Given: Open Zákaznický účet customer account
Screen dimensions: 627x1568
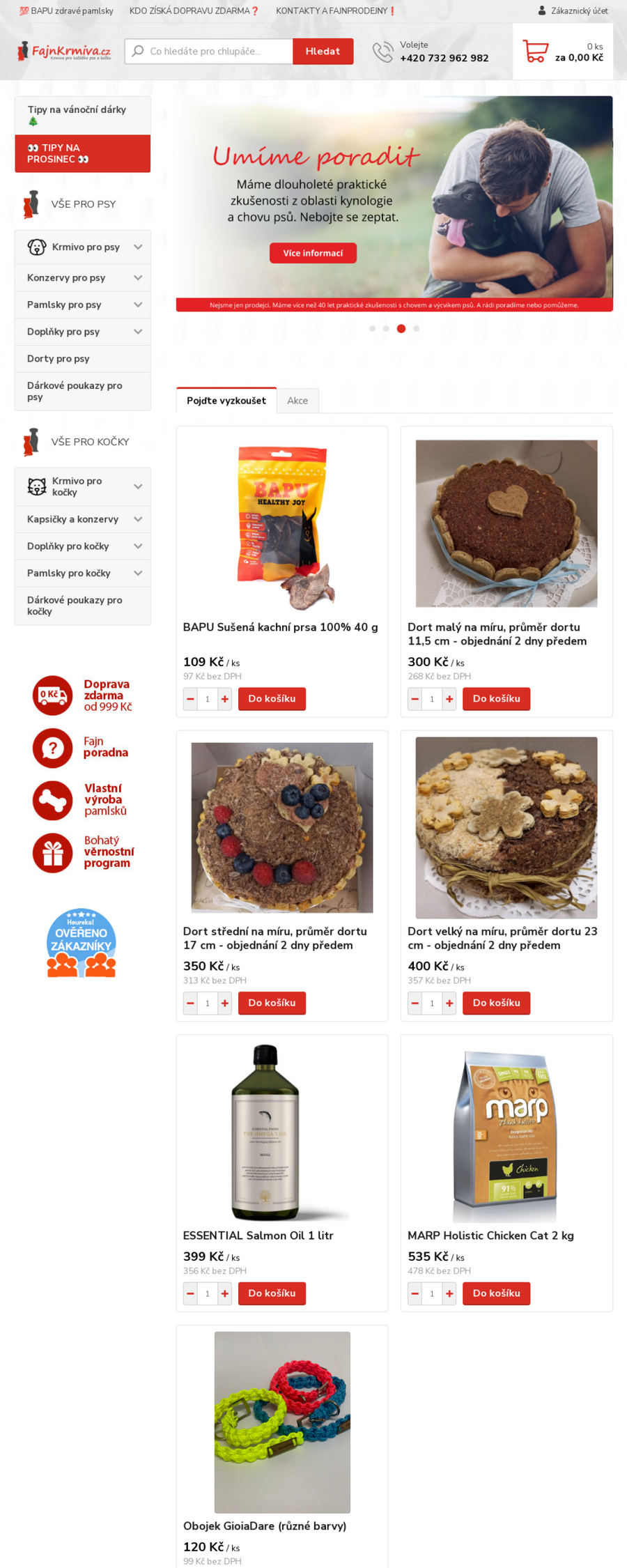Looking at the screenshot, I should (x=573, y=11).
